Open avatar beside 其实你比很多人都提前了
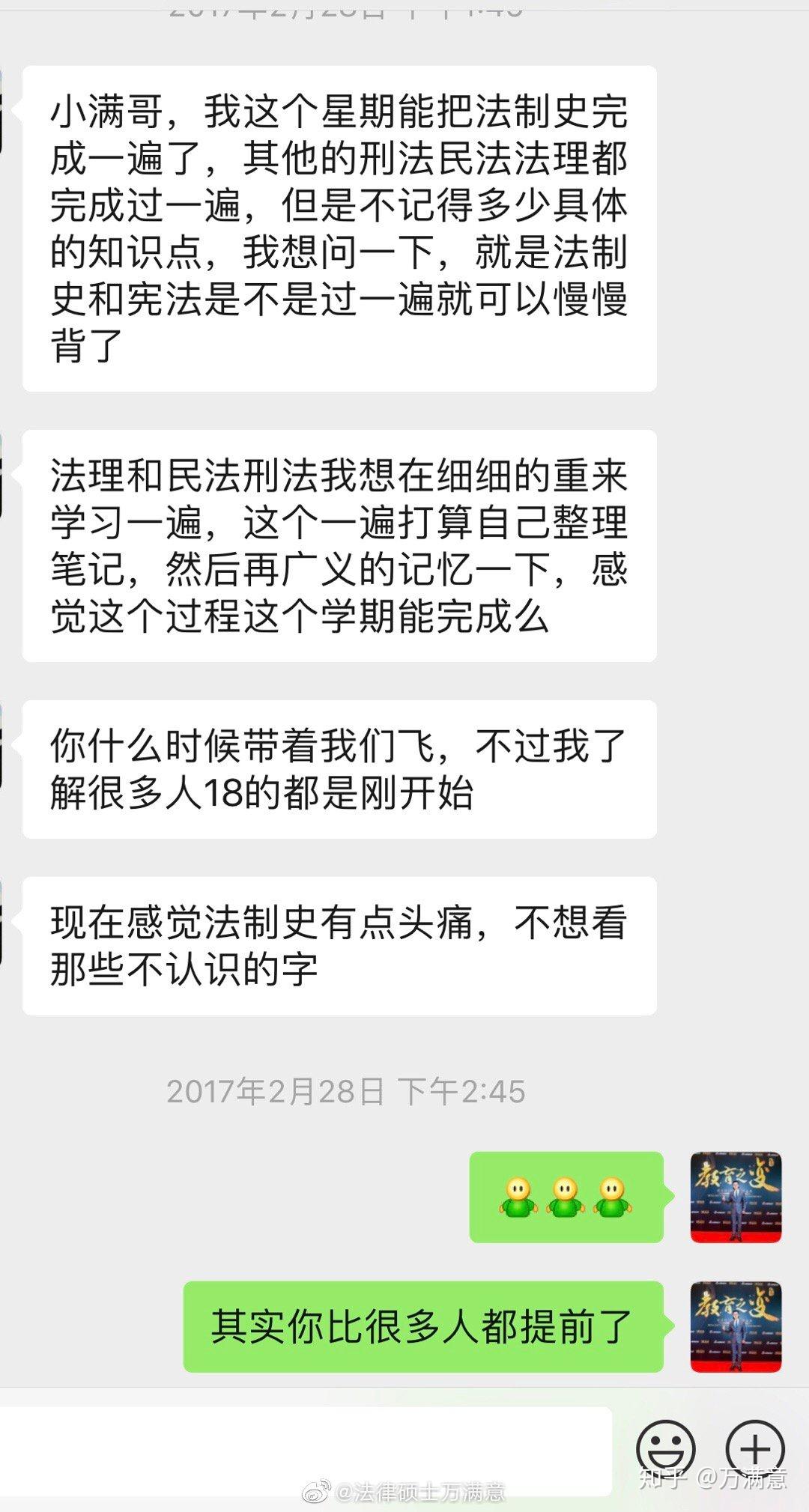Viewport: 809px width, 1512px height. coord(736,1327)
